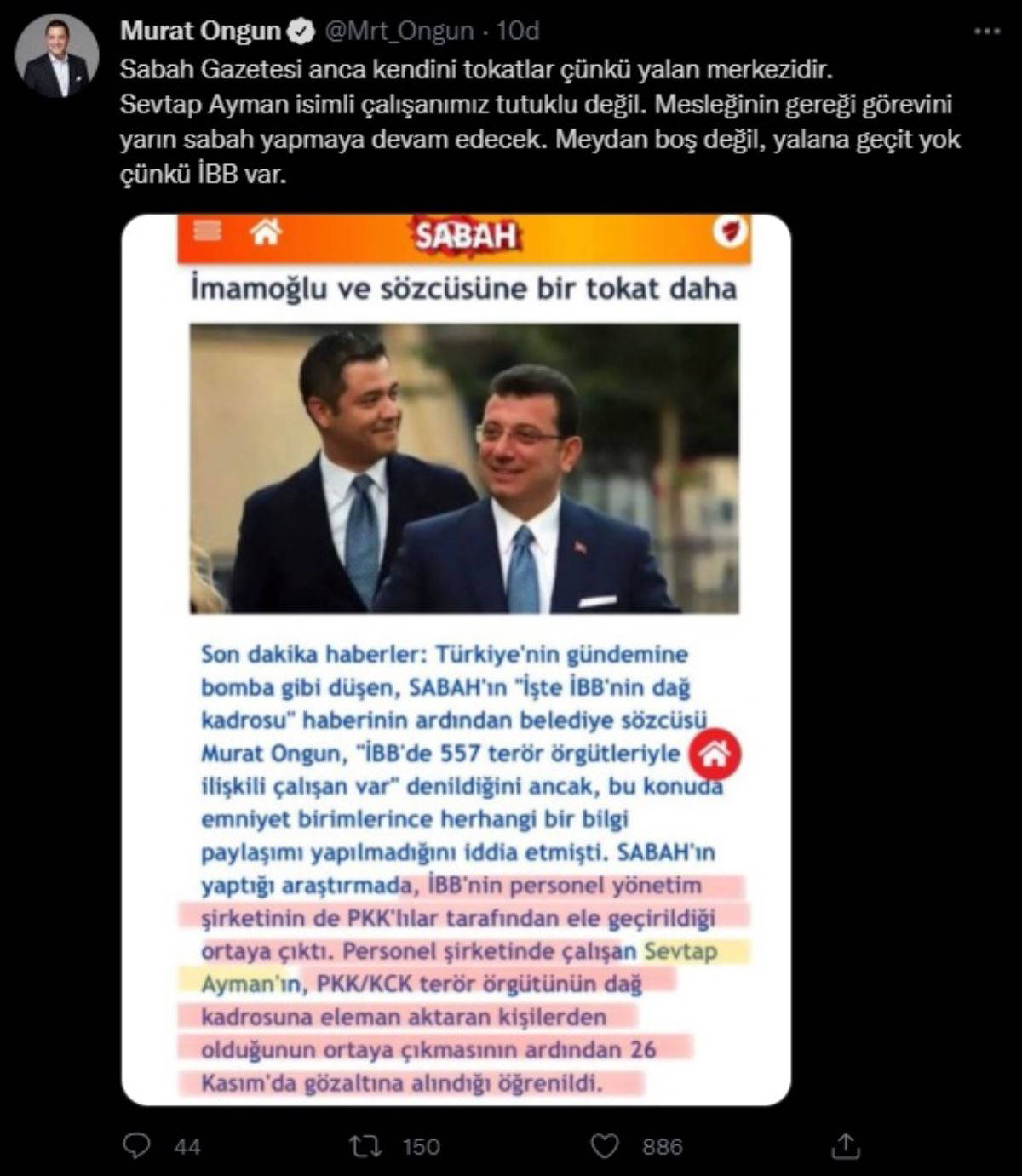Reply to the tweet via comment icon
Screen dimensions: 1022x1176
[x=137, y=1146]
